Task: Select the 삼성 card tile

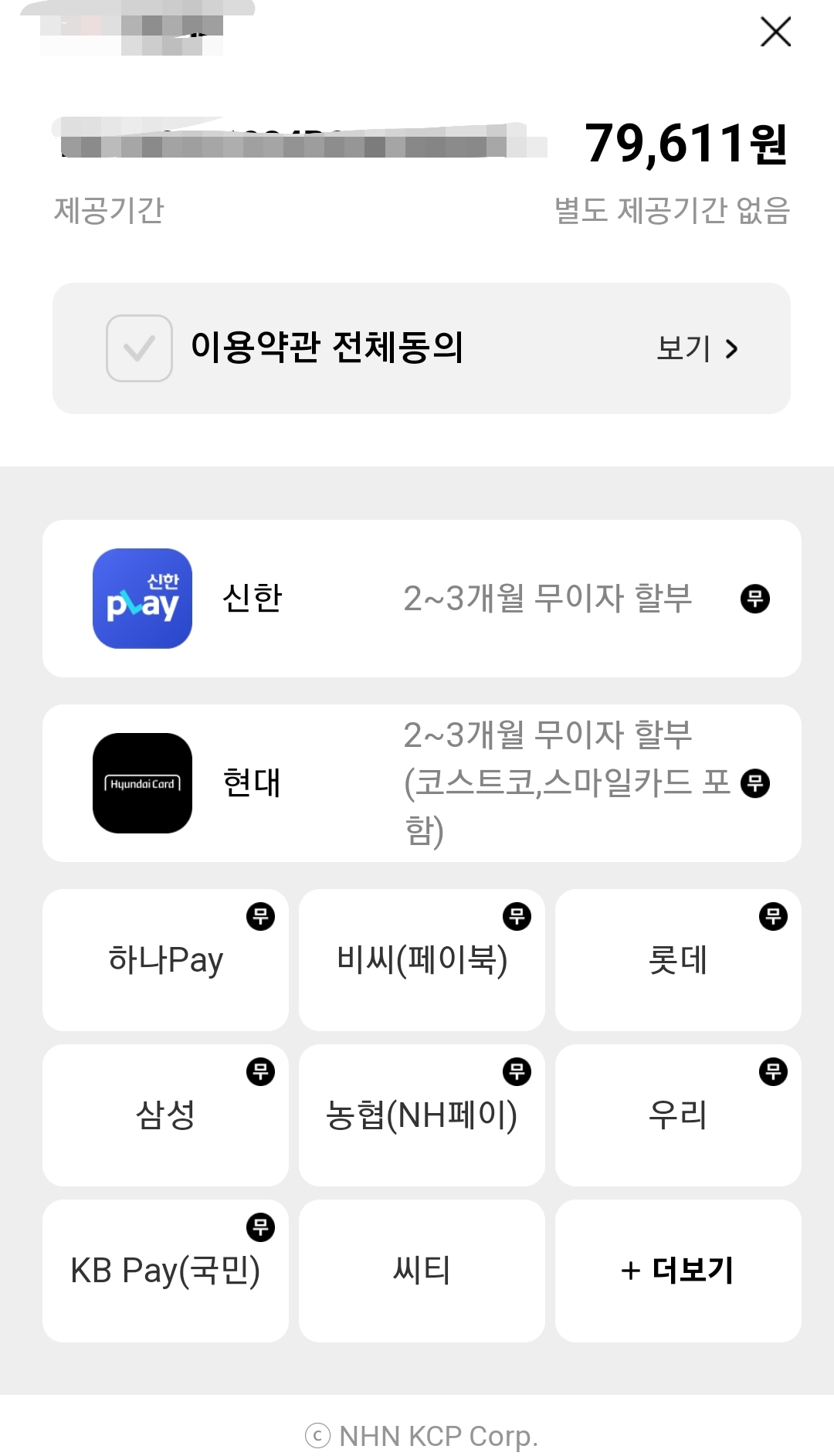Action: [165, 1115]
